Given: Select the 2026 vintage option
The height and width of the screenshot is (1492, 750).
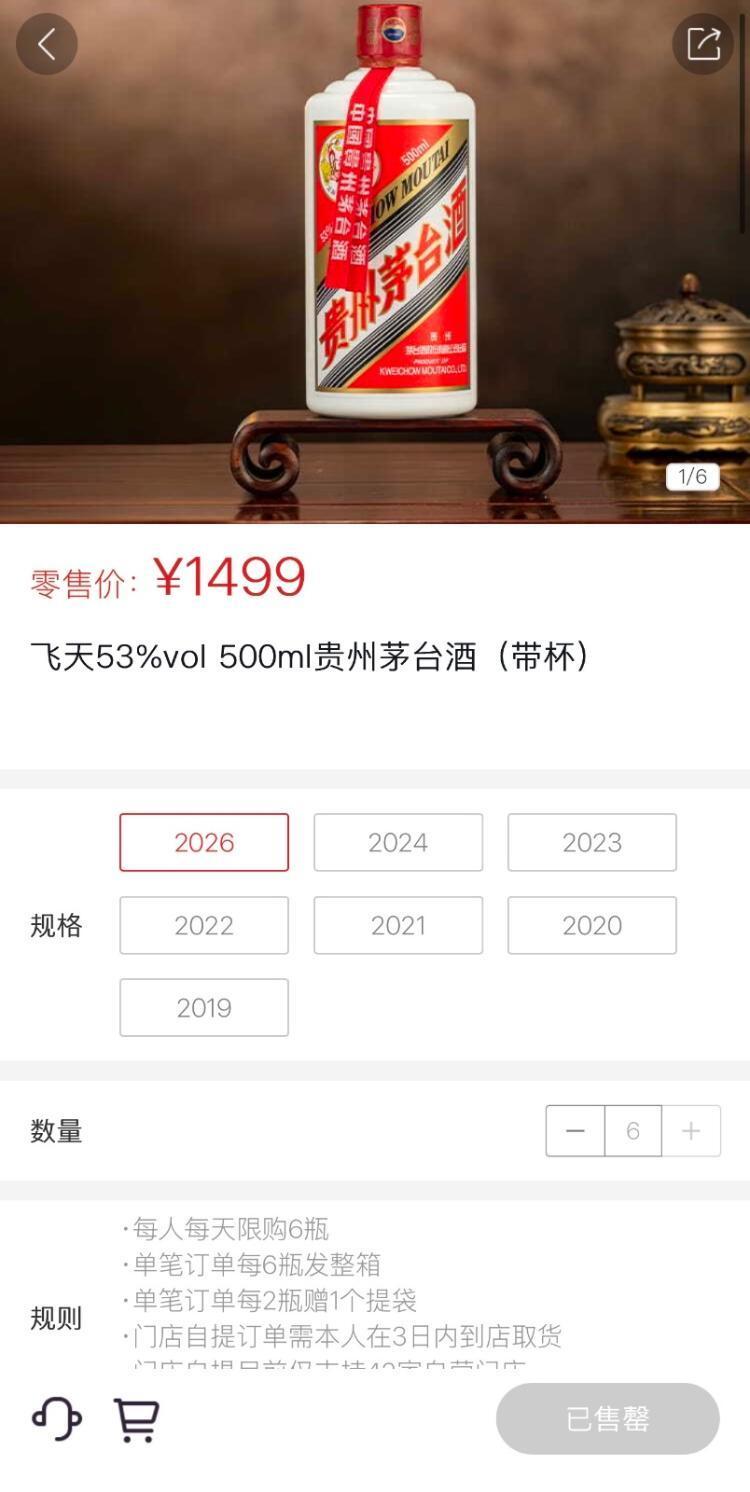Looking at the screenshot, I should [204, 842].
